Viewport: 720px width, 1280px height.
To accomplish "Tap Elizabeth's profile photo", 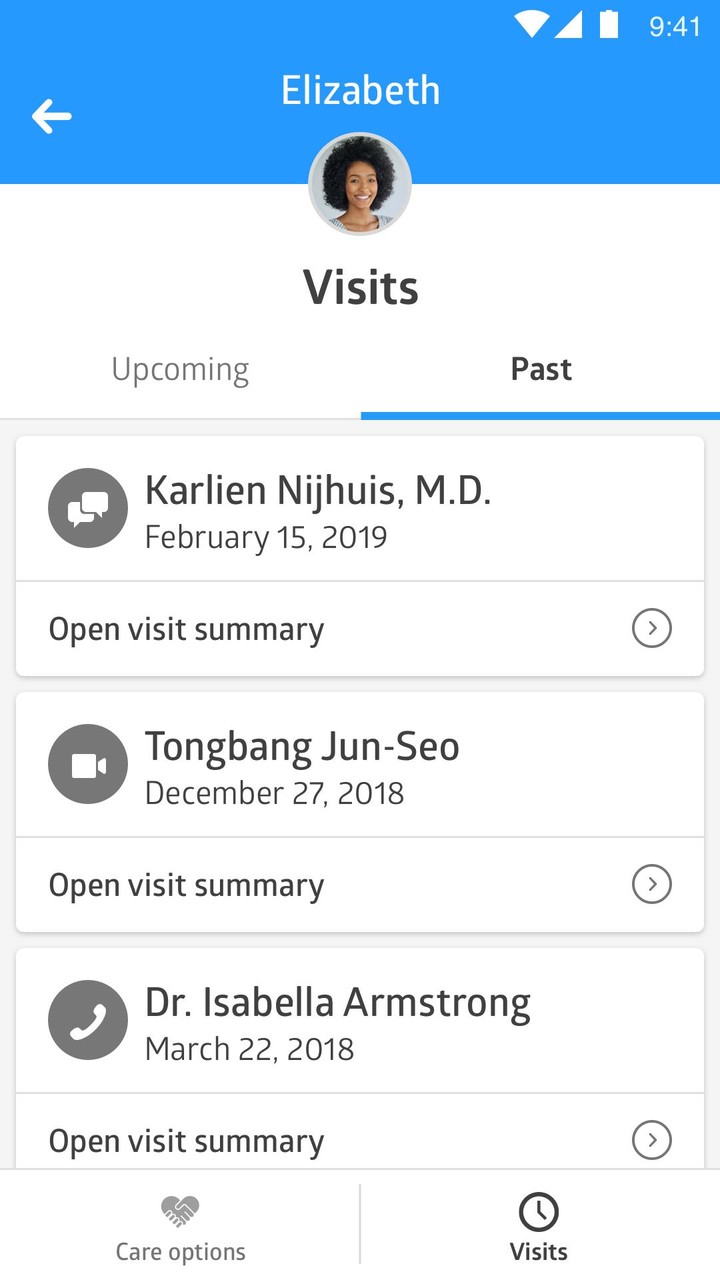I will point(360,183).
